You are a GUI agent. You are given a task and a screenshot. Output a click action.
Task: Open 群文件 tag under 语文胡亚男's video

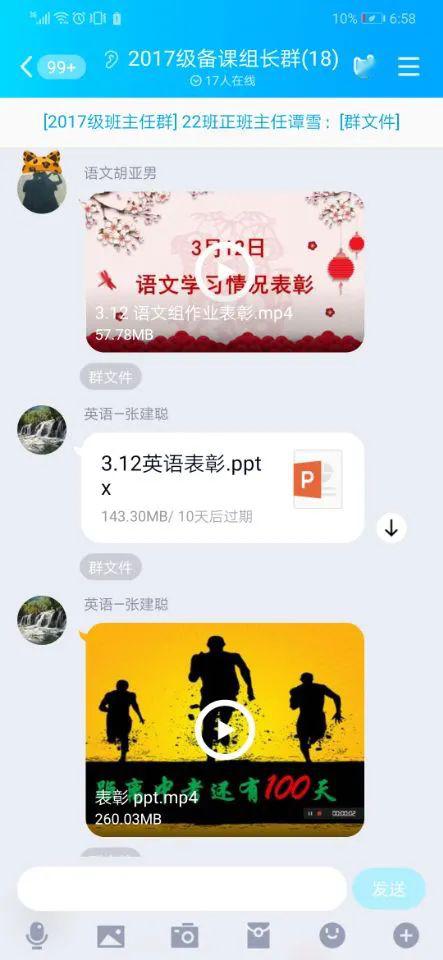tap(110, 377)
